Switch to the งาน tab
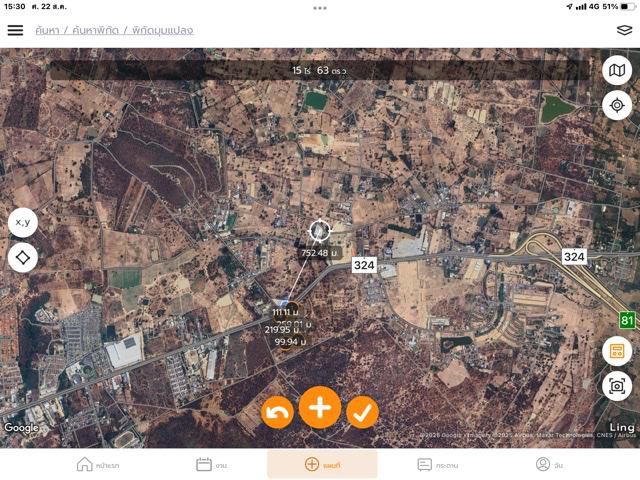The height and width of the screenshot is (480, 640). [211, 464]
